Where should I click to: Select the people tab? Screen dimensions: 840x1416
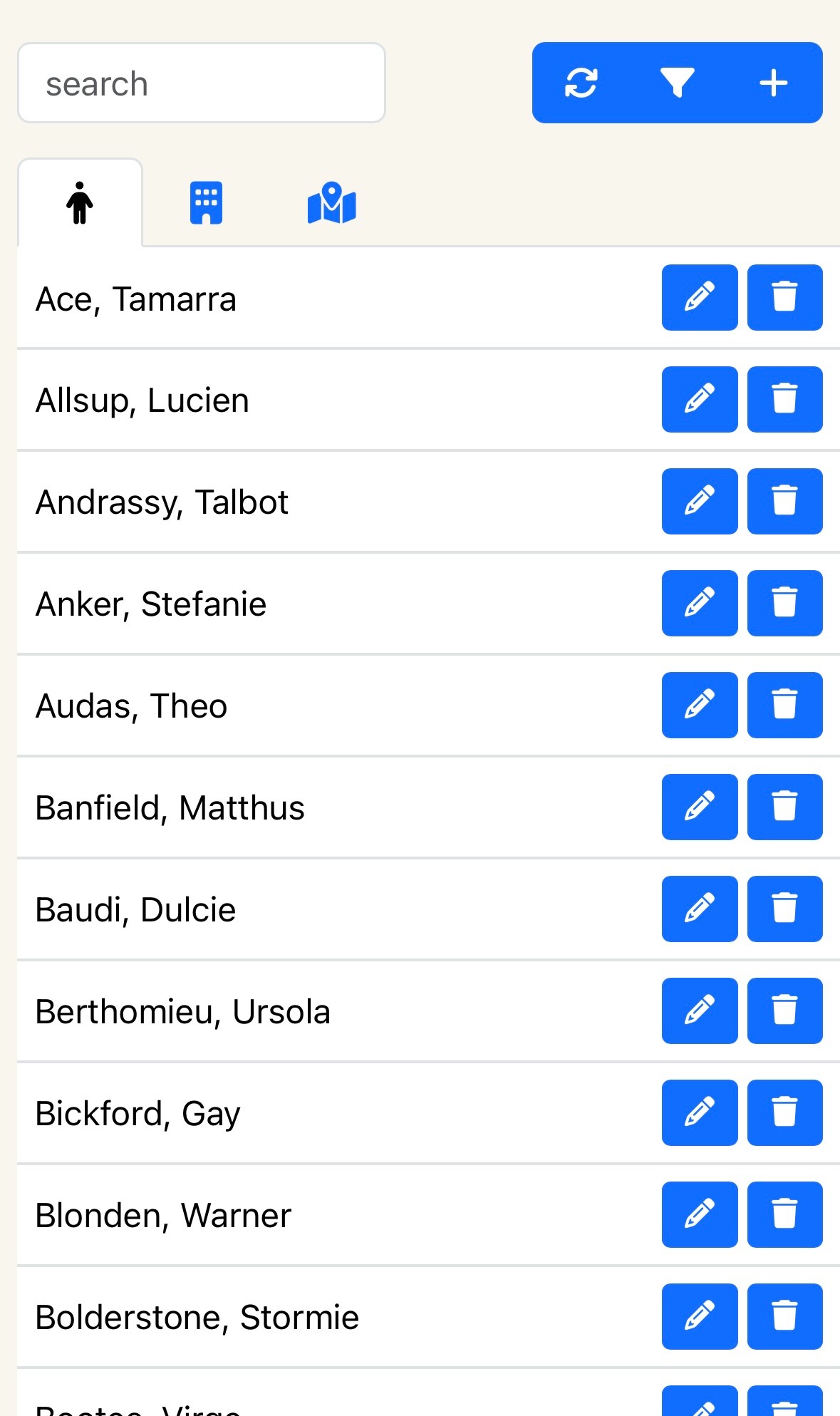(80, 203)
